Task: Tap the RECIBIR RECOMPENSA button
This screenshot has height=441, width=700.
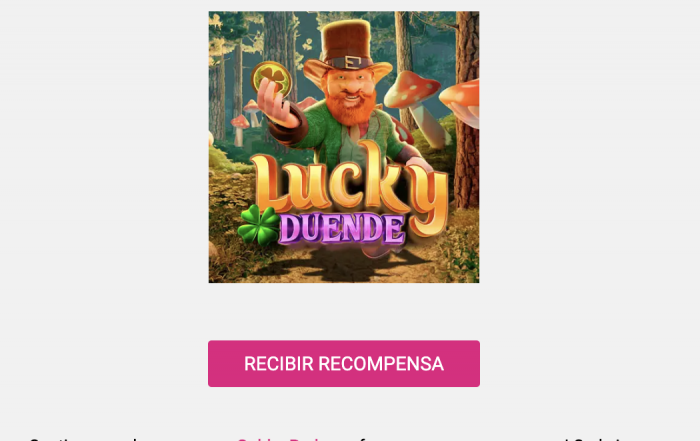Action: (343, 363)
